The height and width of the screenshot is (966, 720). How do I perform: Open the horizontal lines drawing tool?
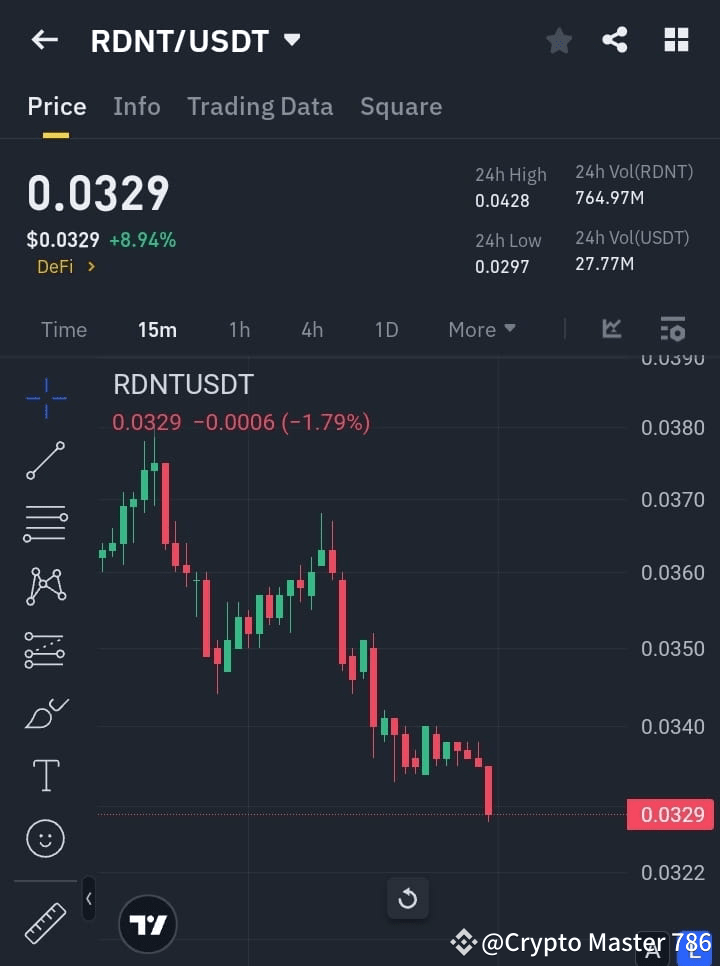pos(44,524)
